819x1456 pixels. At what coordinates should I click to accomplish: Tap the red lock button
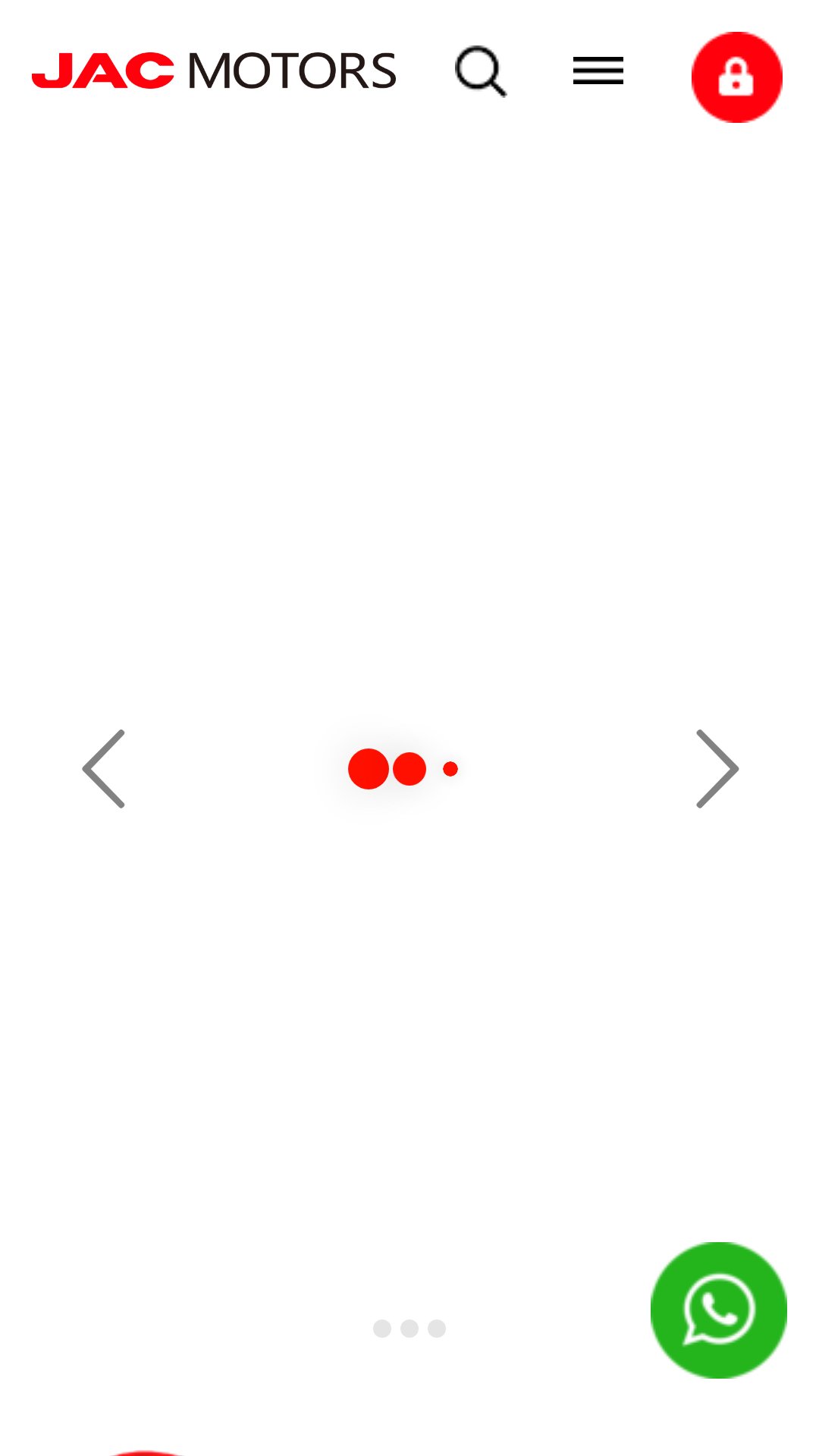tap(737, 77)
